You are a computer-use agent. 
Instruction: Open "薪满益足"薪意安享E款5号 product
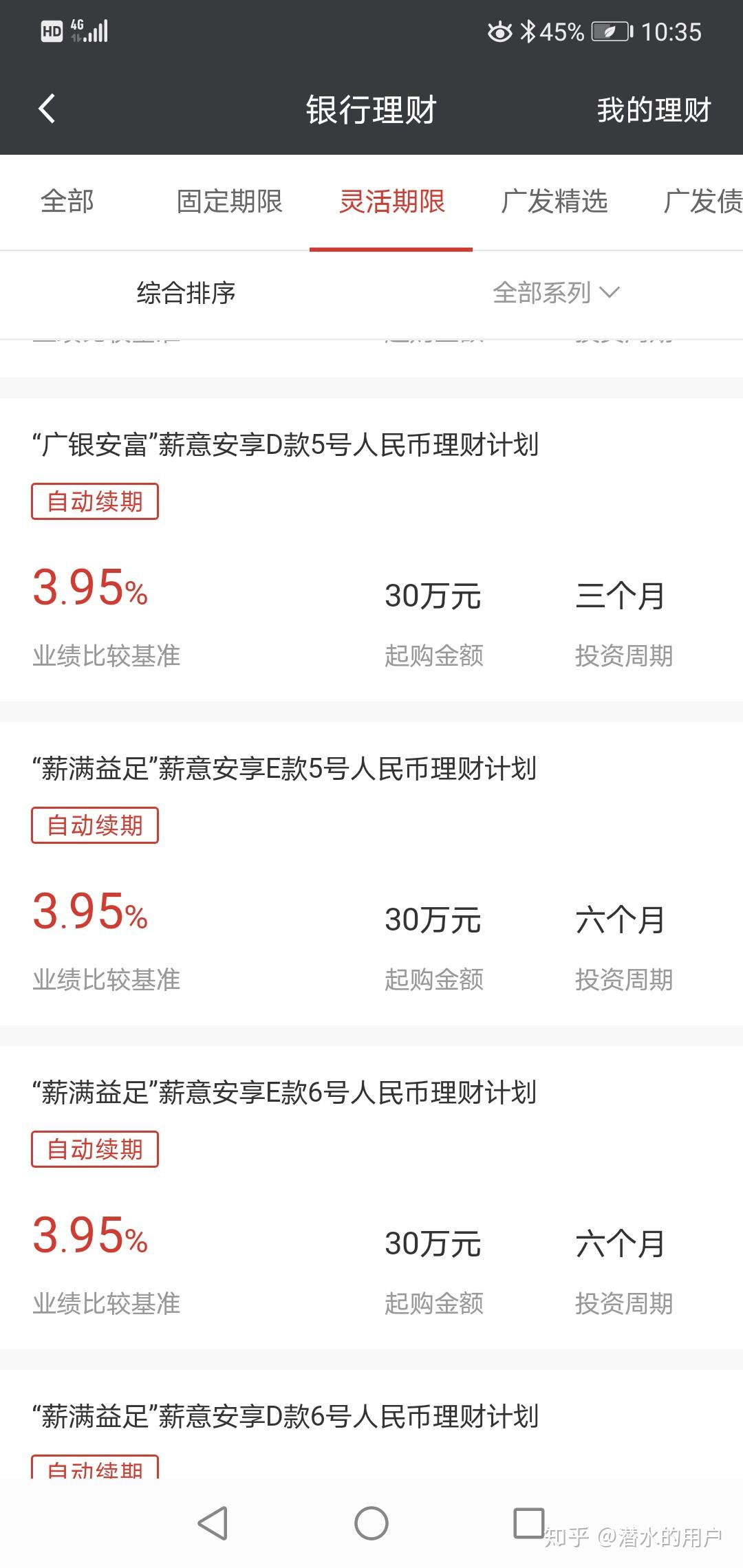(x=371, y=874)
